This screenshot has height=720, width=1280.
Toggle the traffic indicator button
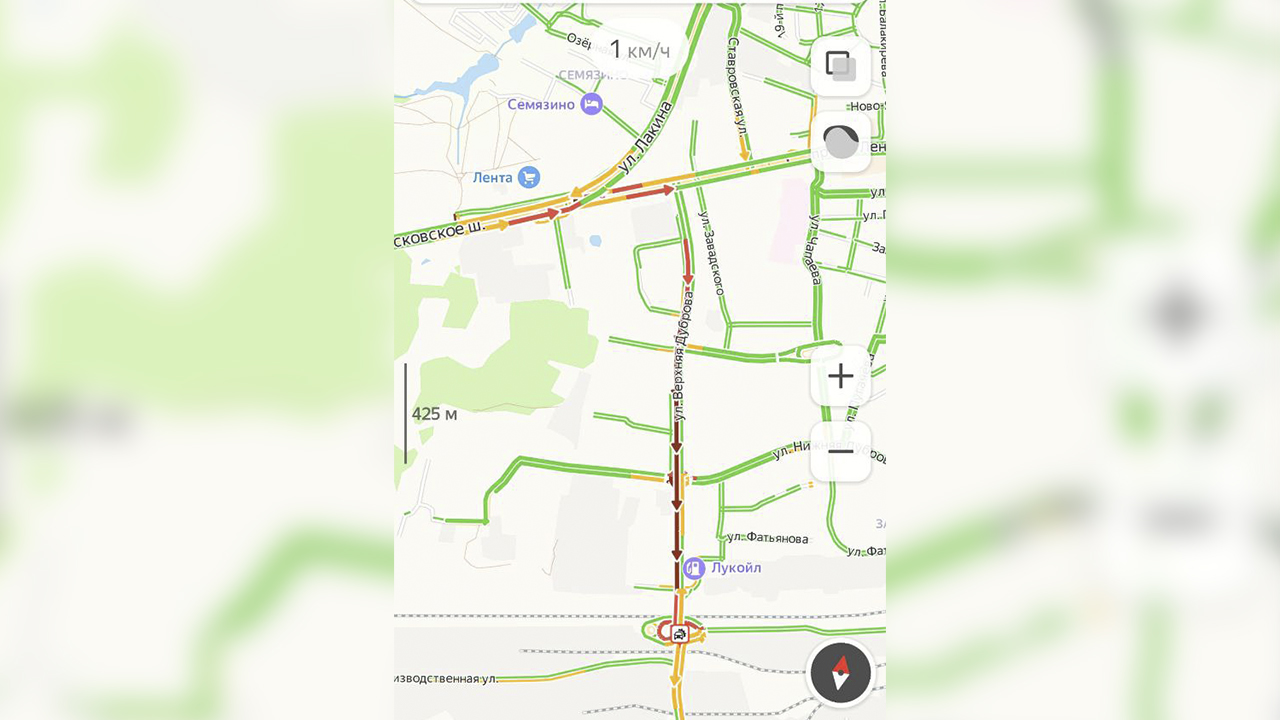point(841,142)
